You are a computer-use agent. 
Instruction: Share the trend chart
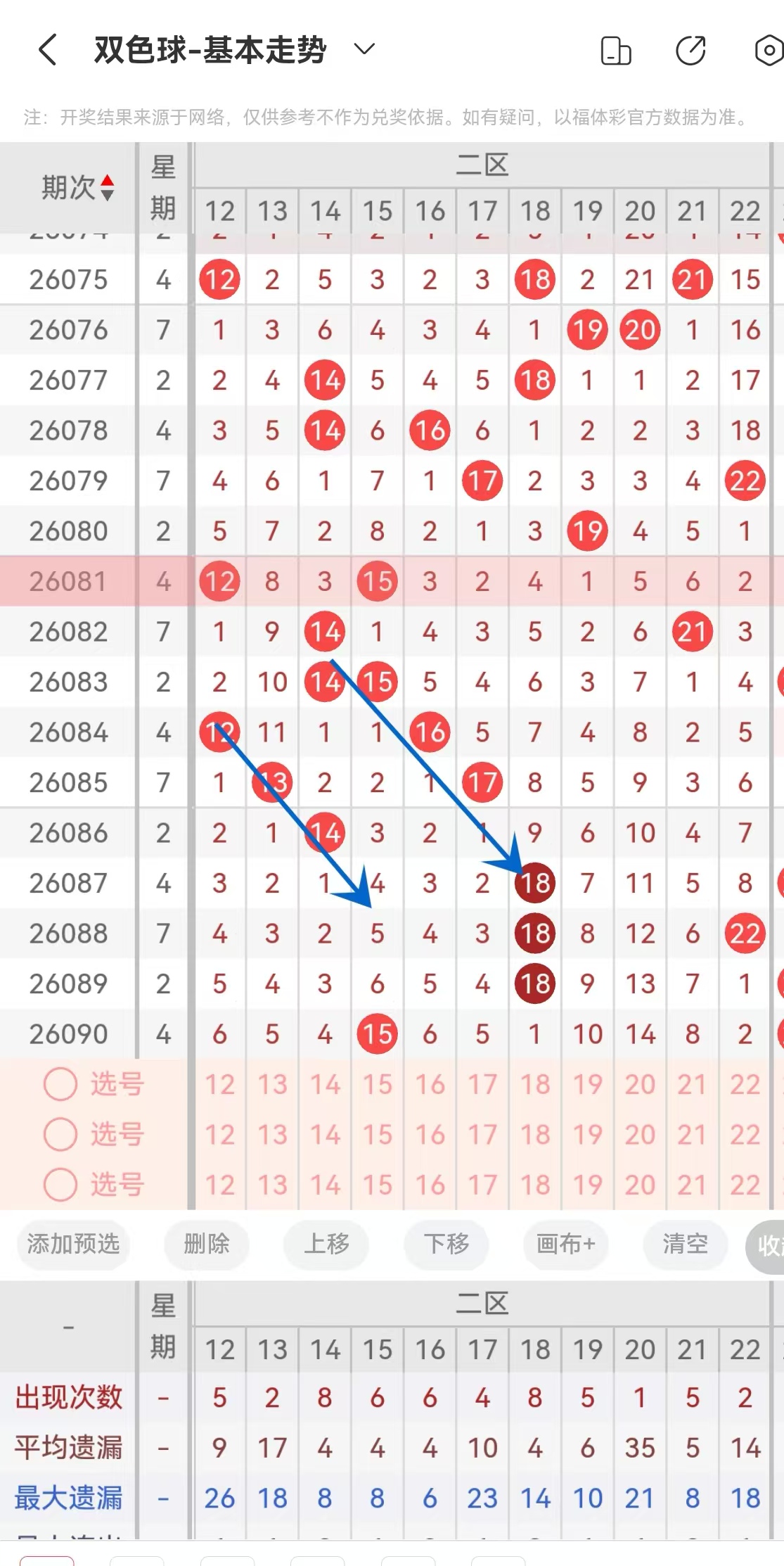(x=690, y=51)
